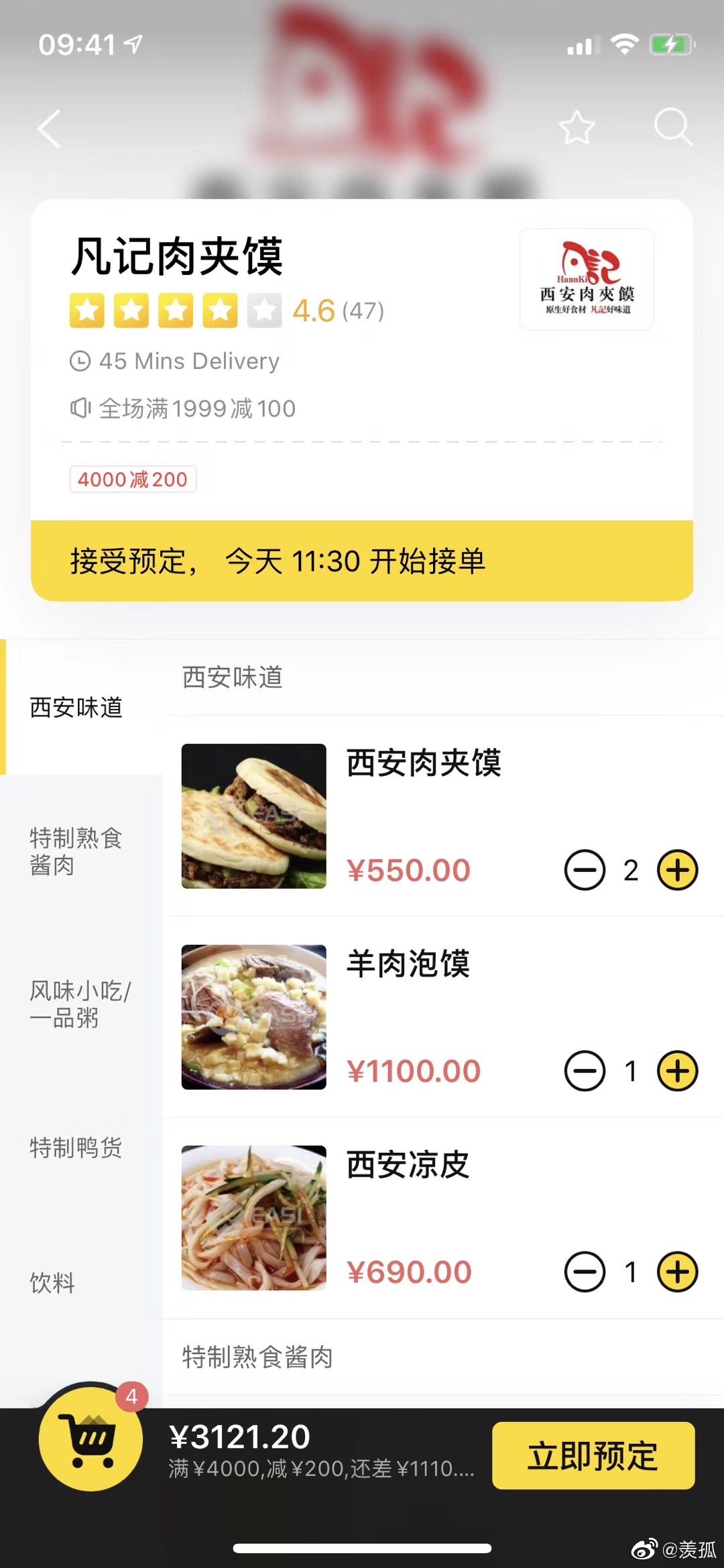Favorite this restaurant with the star icon
The width and height of the screenshot is (724, 1568).
click(x=577, y=127)
